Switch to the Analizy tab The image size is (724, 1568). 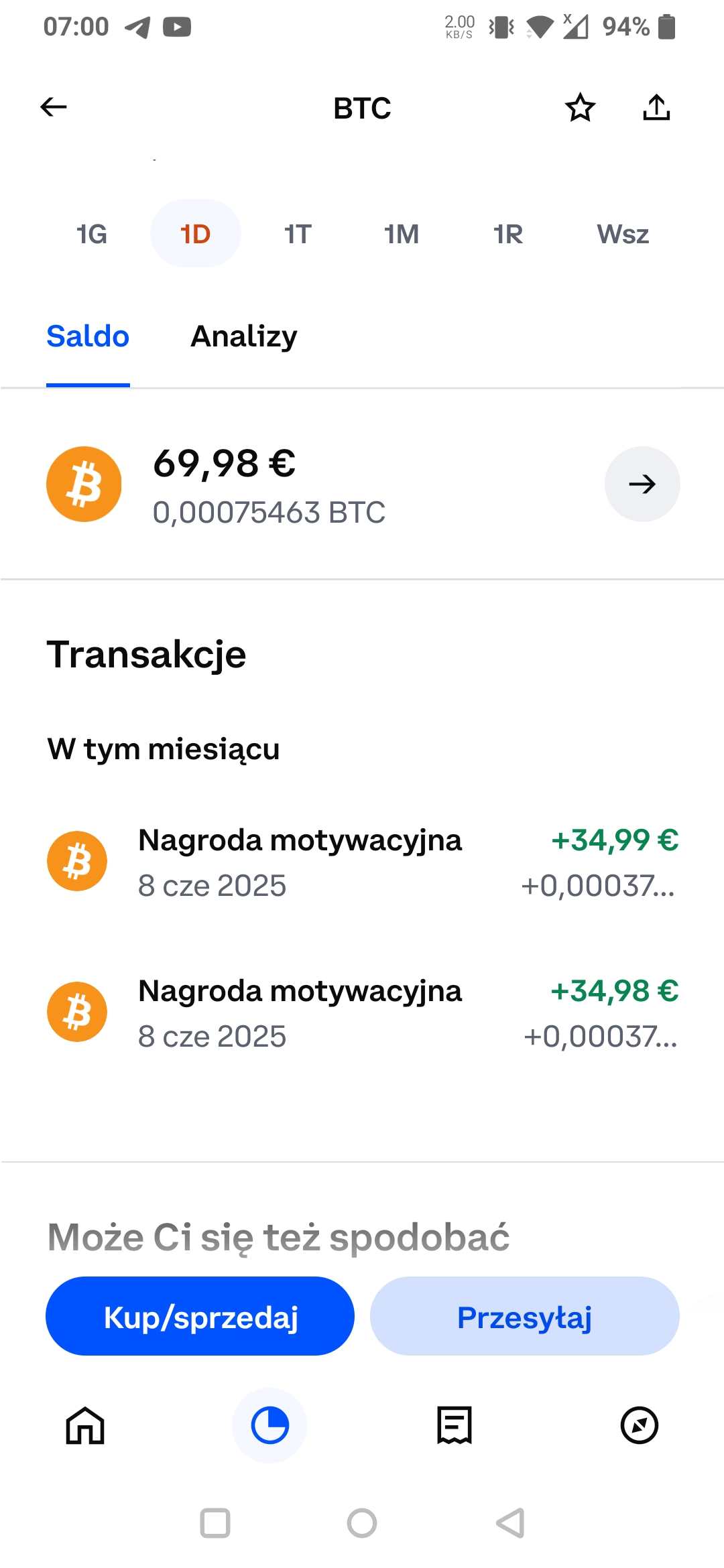[244, 336]
